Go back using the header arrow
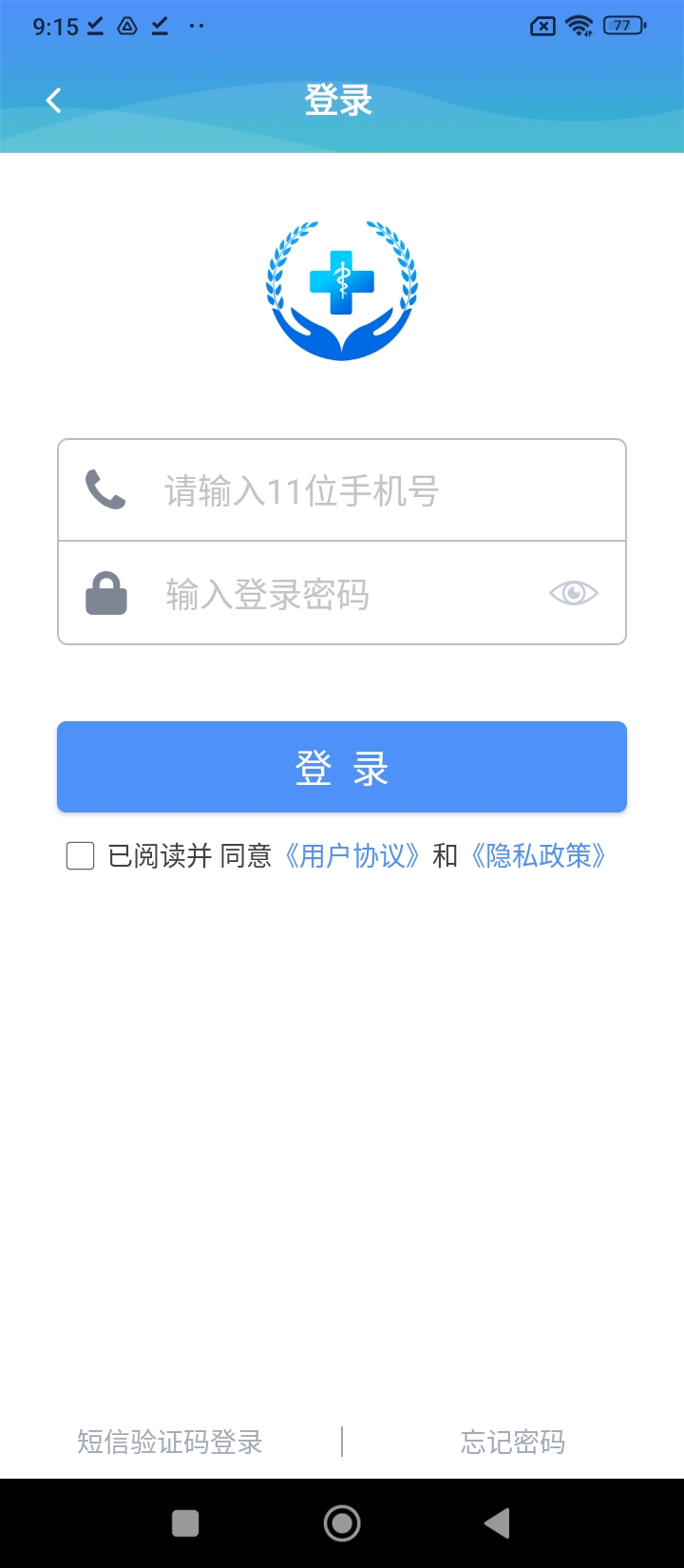The width and height of the screenshot is (684, 1568). pos(53,100)
